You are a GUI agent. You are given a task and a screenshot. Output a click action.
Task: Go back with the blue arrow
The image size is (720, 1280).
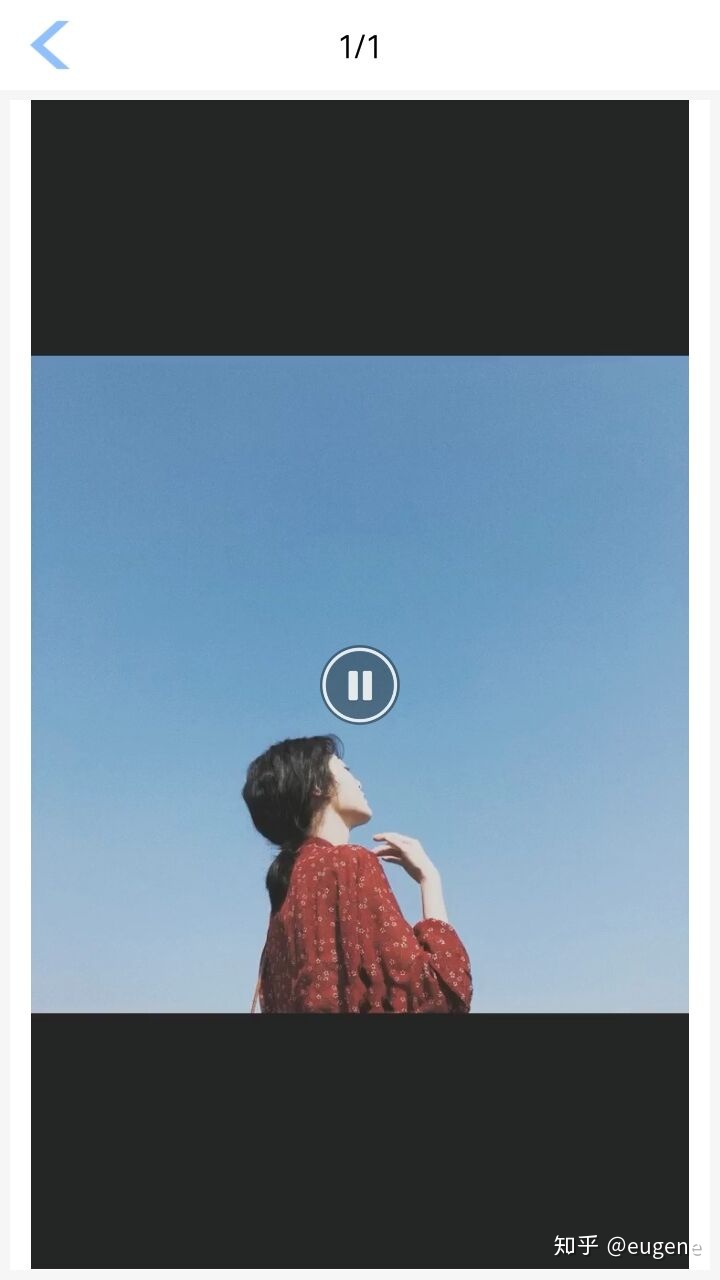[50, 45]
